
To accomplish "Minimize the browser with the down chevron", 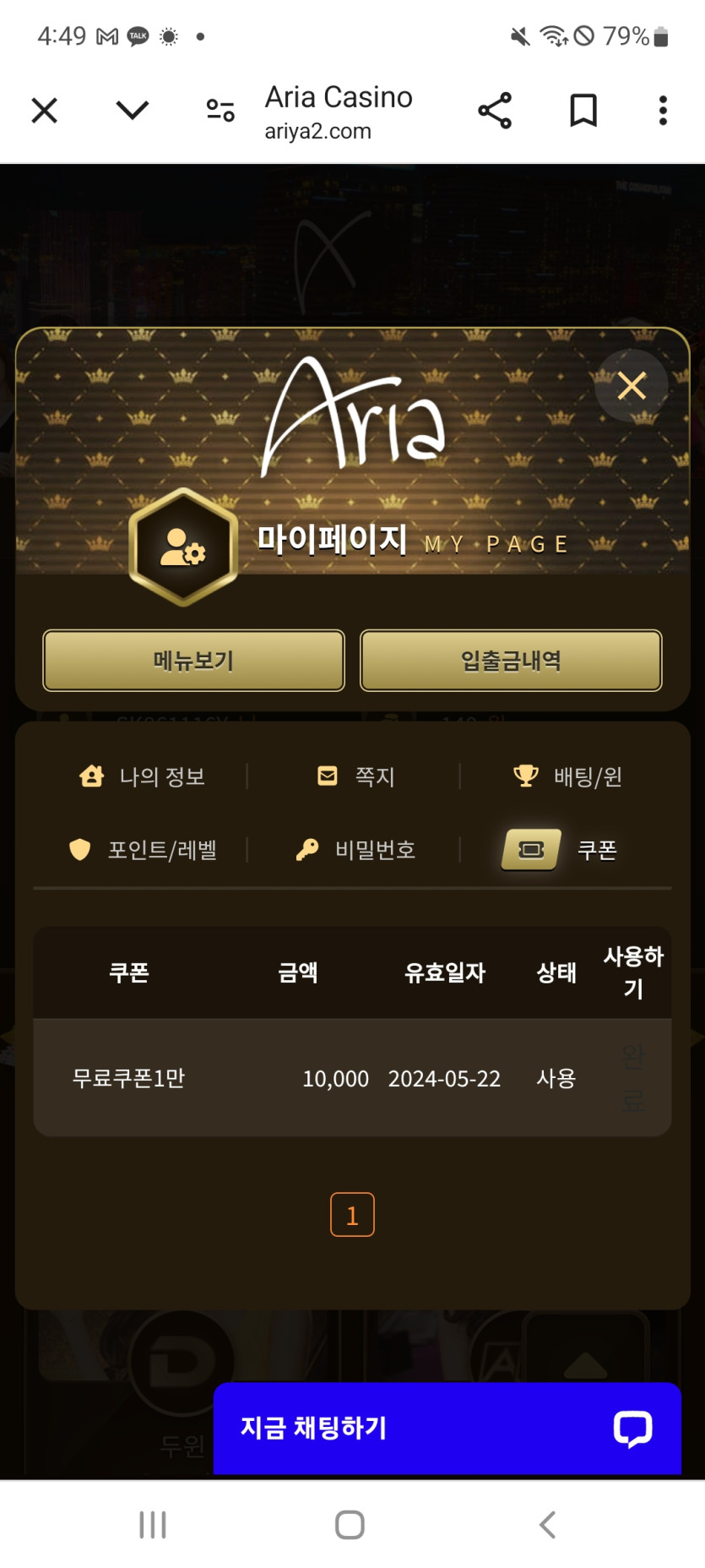I will (132, 111).
